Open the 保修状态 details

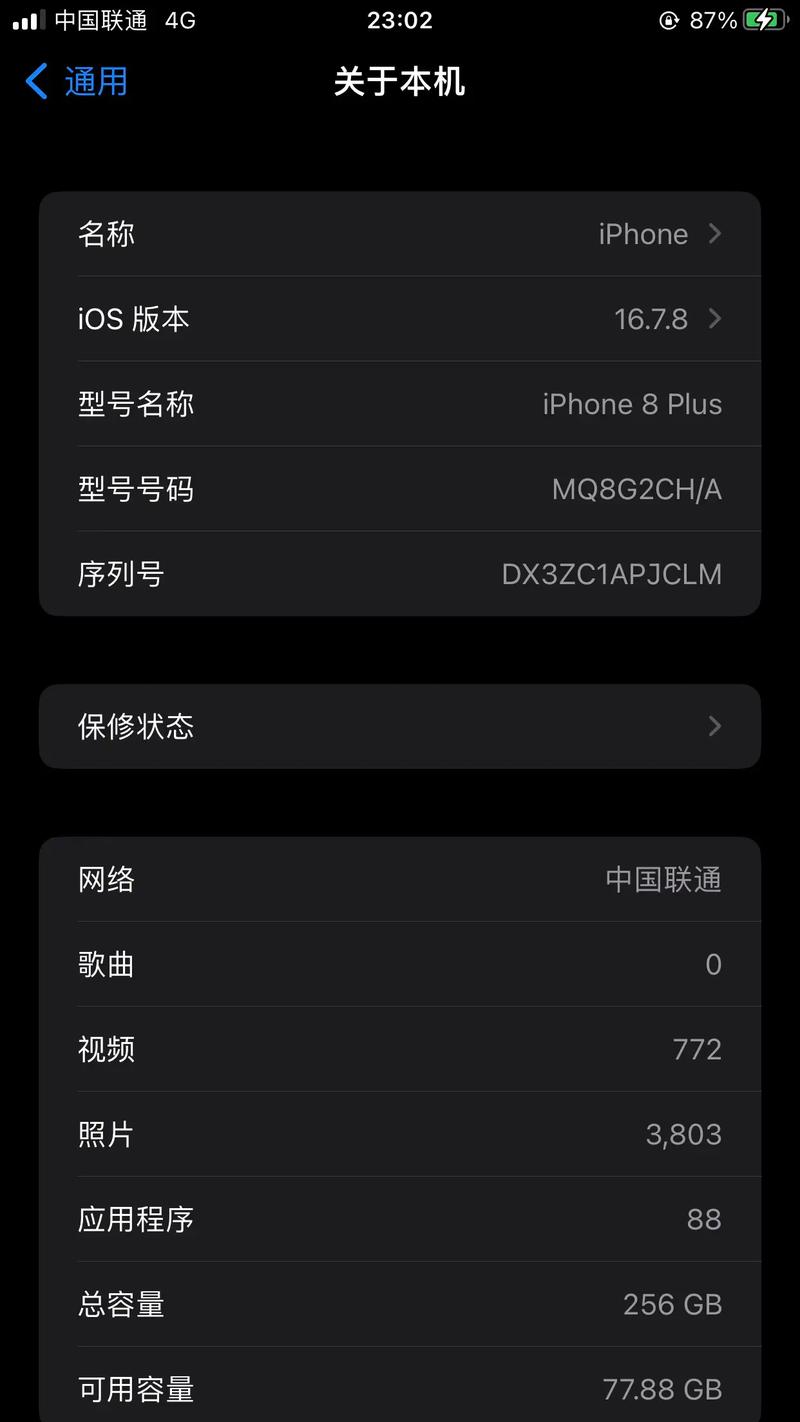click(400, 726)
